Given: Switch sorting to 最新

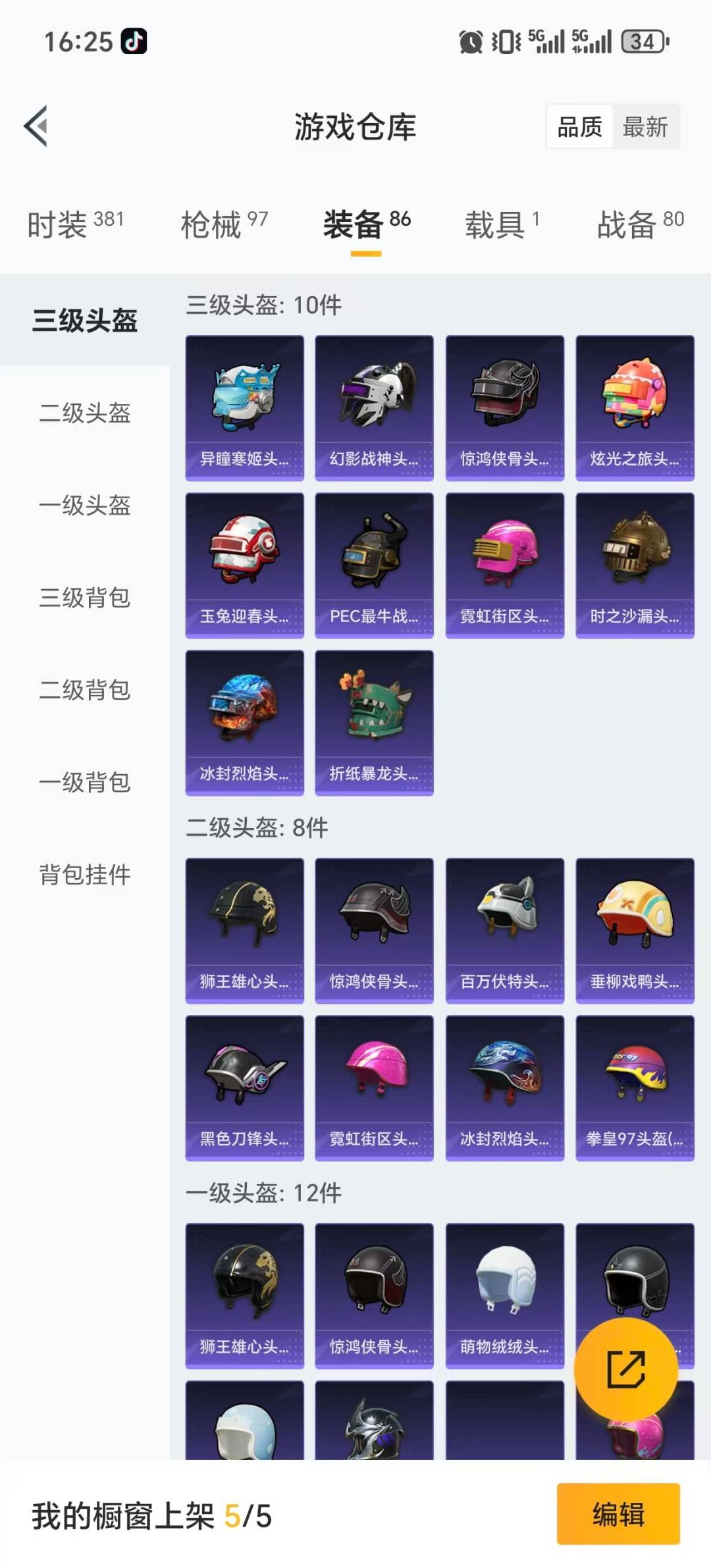Looking at the screenshot, I should [x=646, y=127].
